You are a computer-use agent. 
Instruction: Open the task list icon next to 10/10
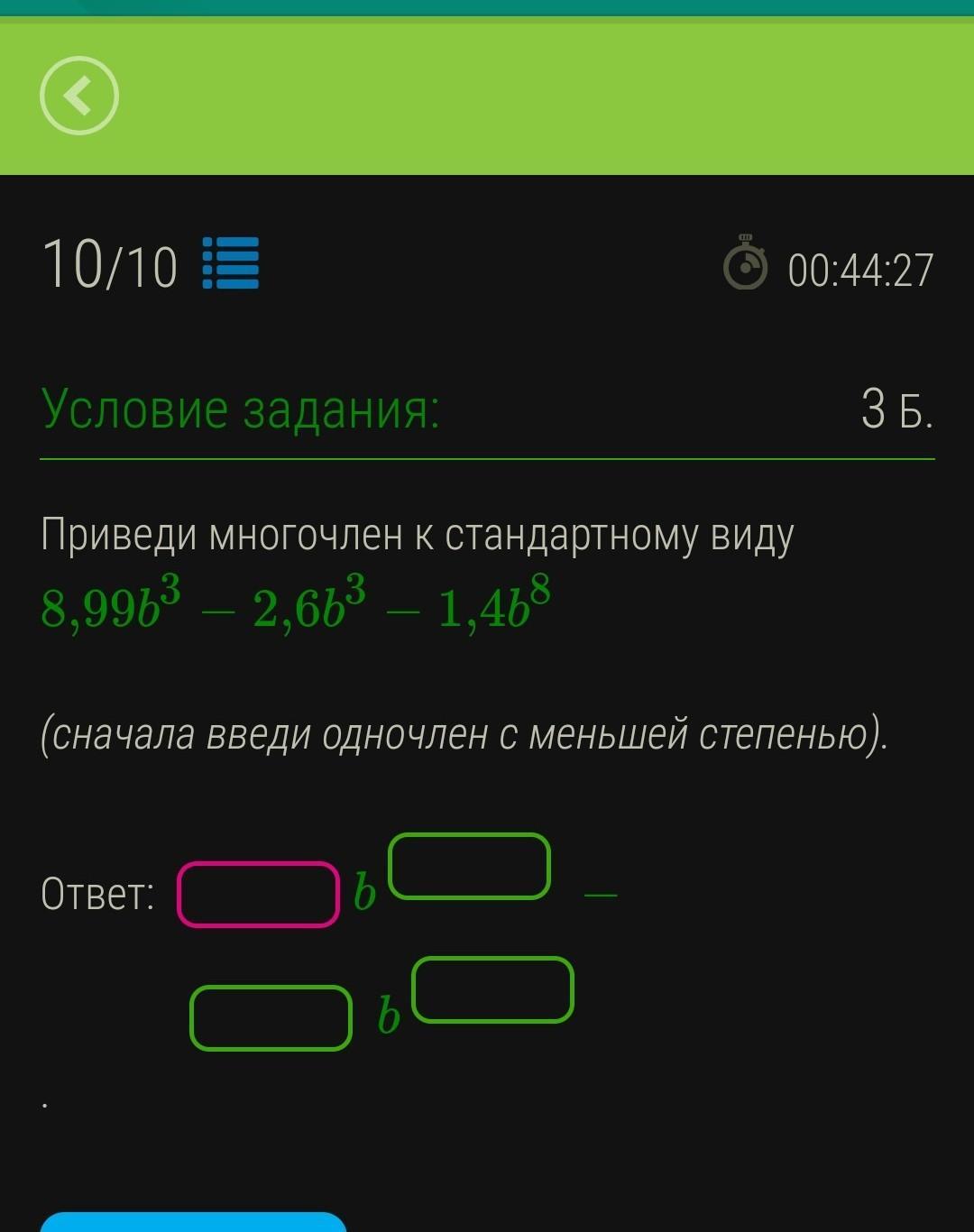[231, 263]
